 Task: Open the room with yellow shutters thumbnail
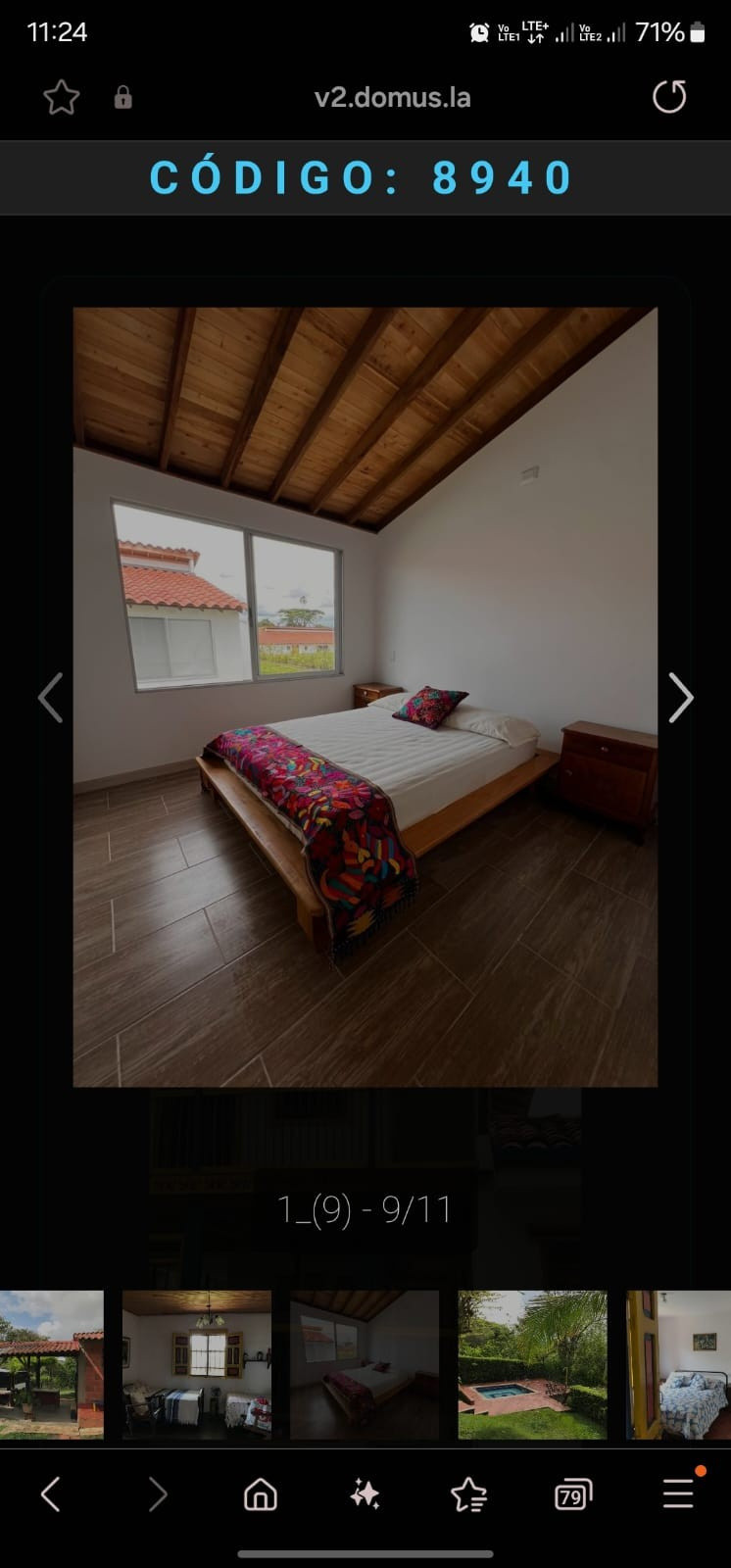tap(196, 1364)
